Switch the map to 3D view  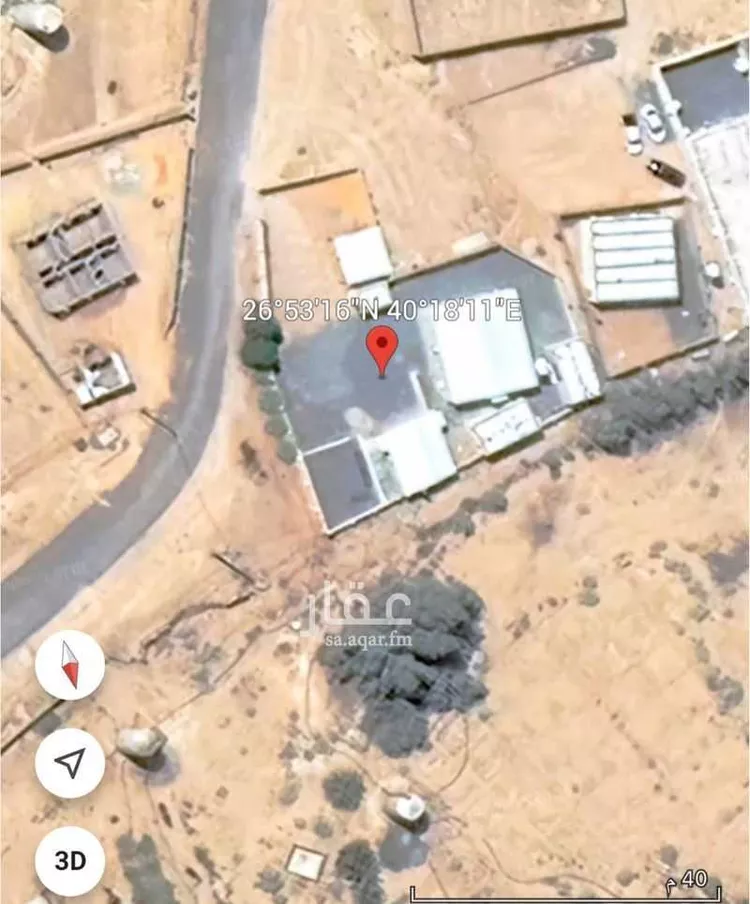[70, 860]
